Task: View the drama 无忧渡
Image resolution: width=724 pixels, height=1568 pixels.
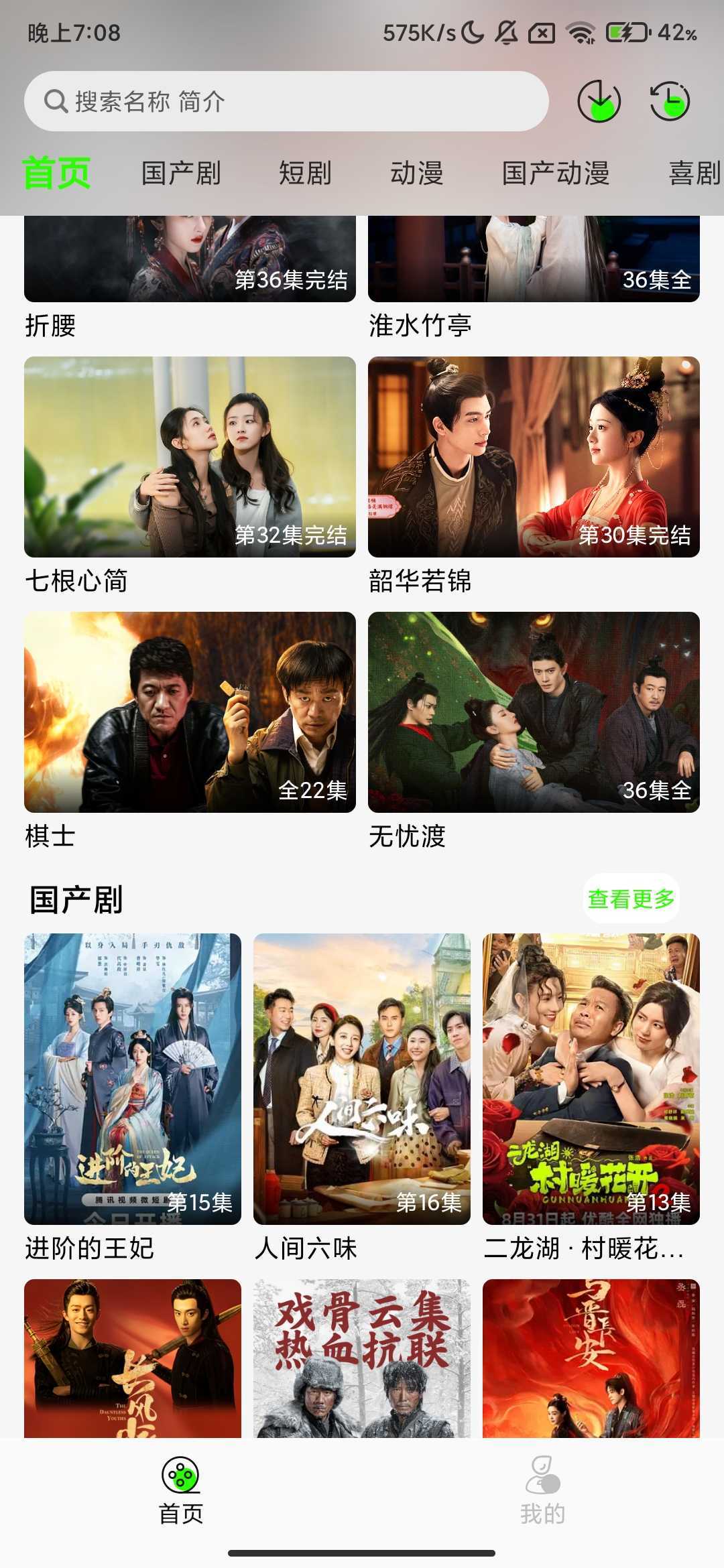Action: point(534,712)
